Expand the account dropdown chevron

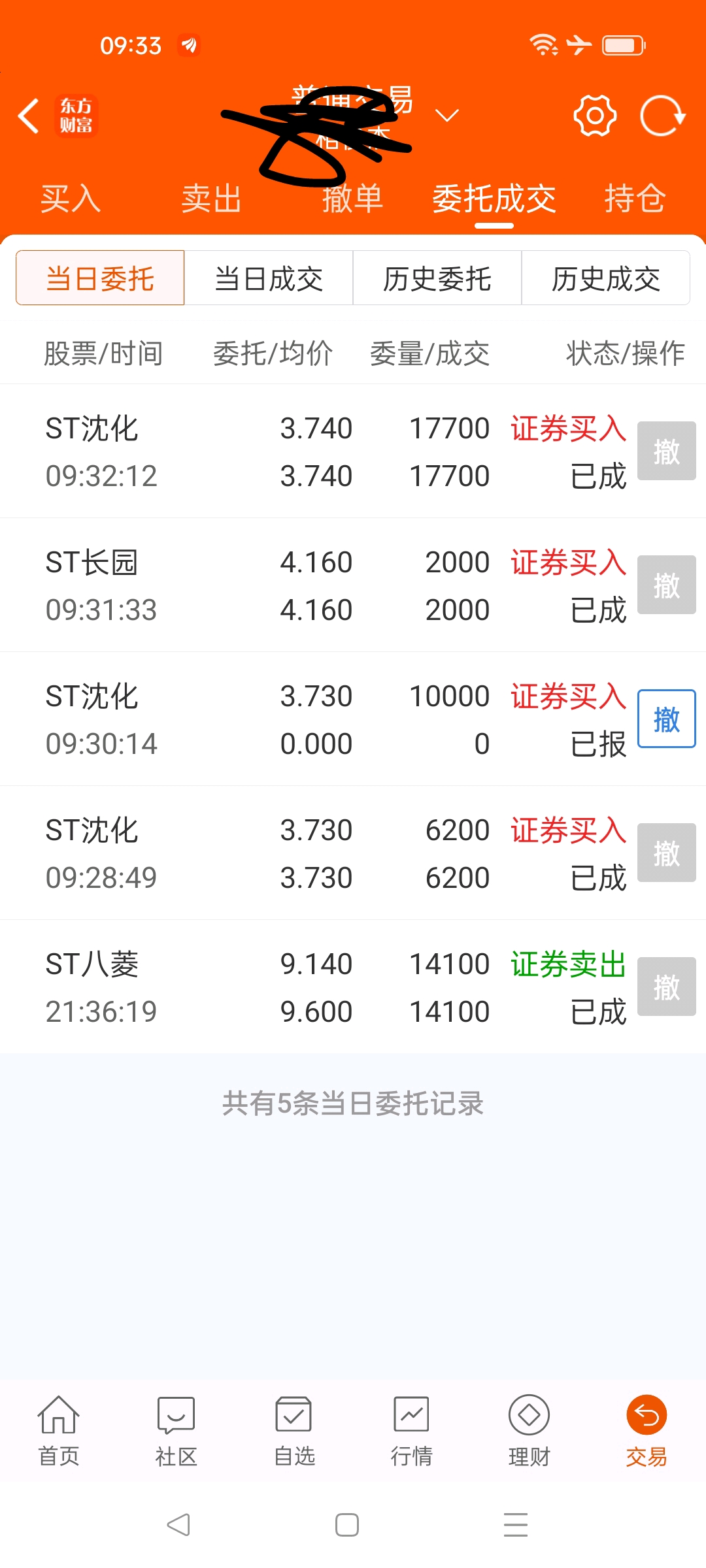(x=447, y=116)
